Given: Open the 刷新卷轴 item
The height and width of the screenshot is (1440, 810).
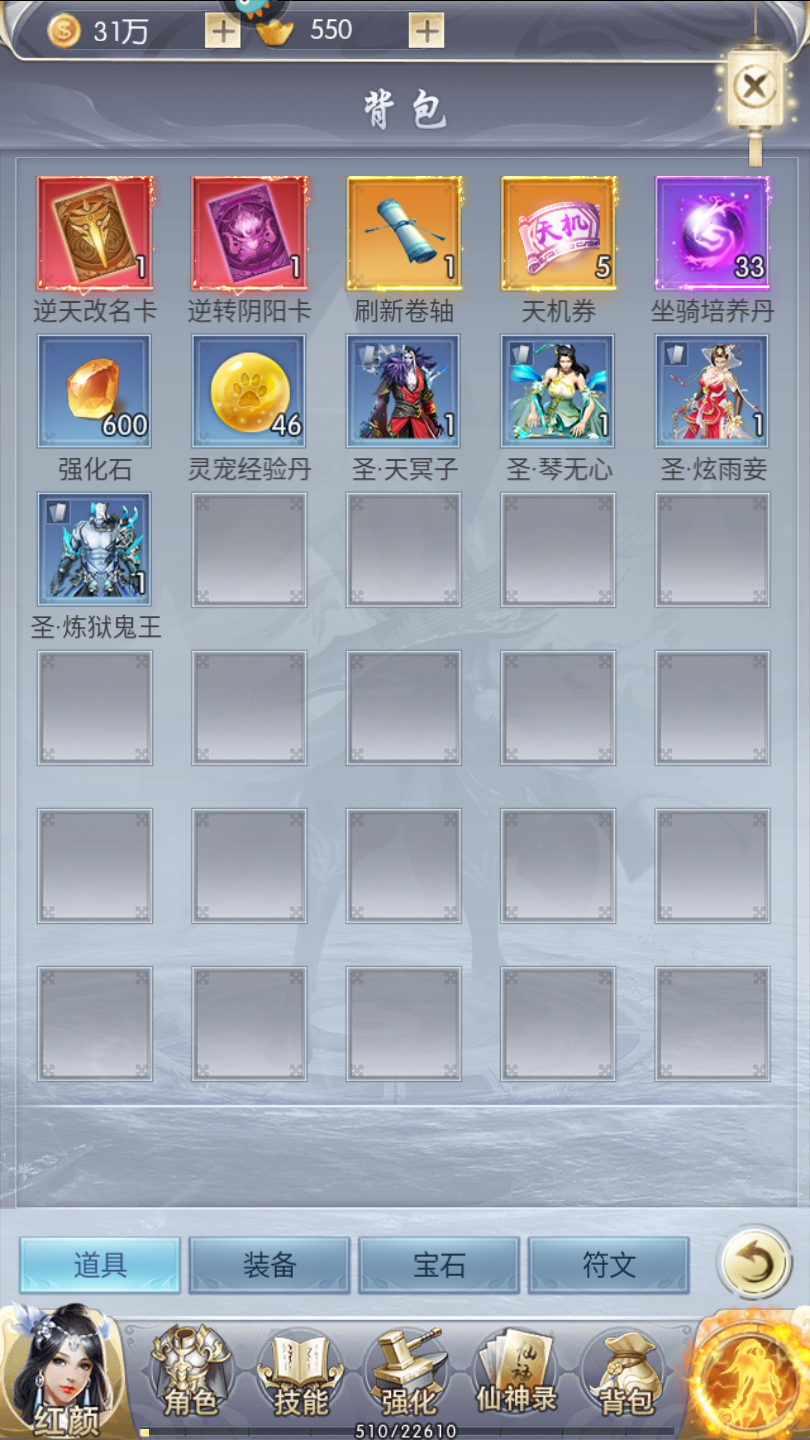Looking at the screenshot, I should tap(404, 234).
